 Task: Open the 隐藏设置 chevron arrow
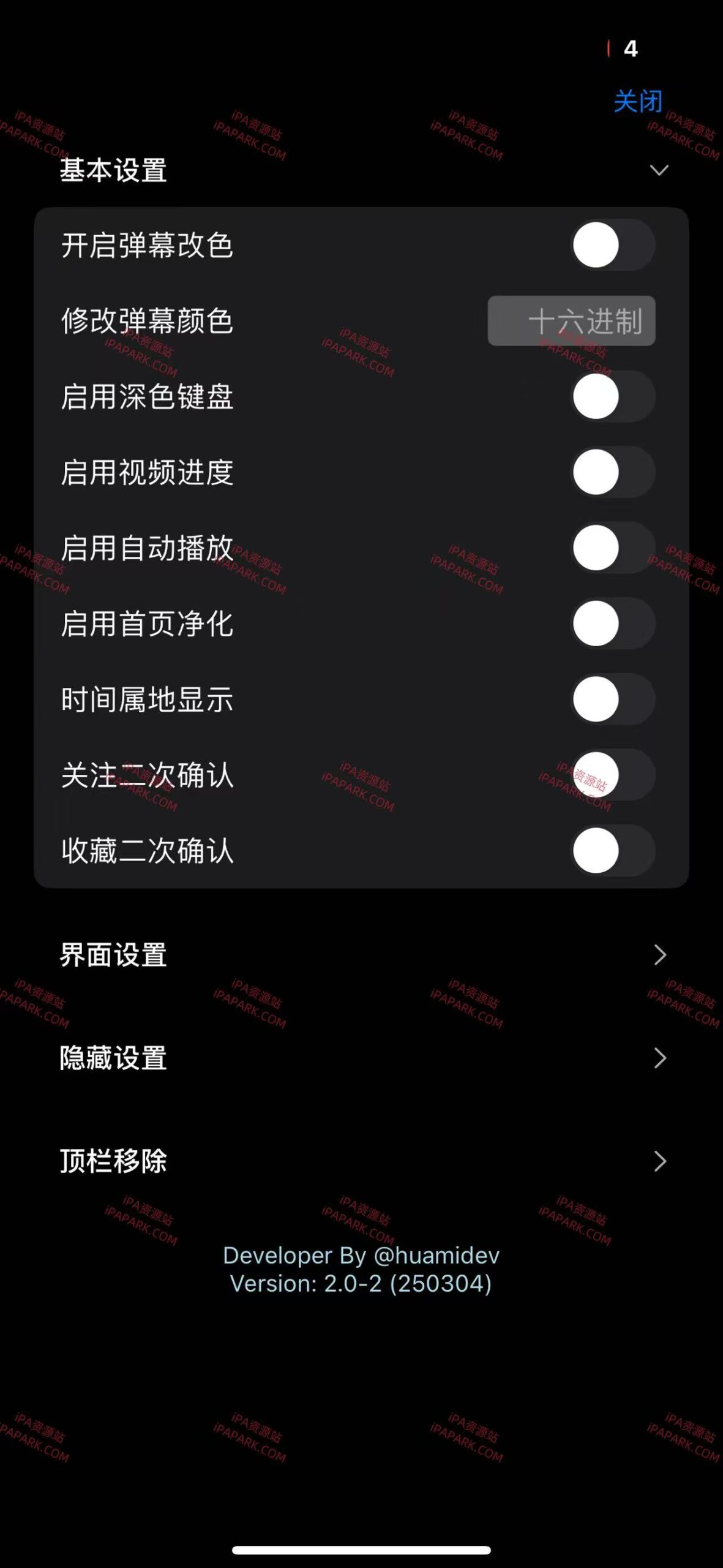click(659, 1058)
